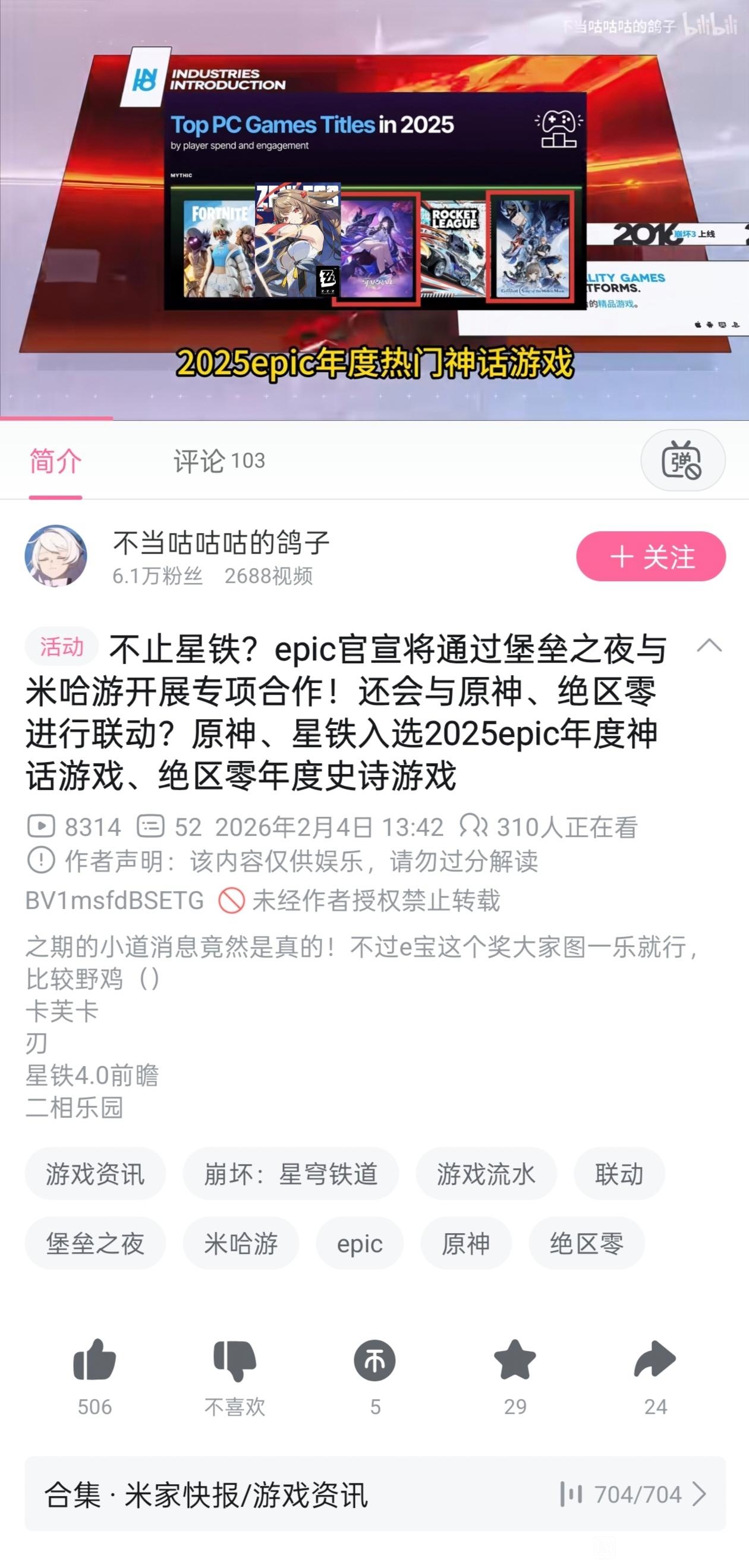
Task: Open the 原神 tag
Action: click(x=465, y=1243)
